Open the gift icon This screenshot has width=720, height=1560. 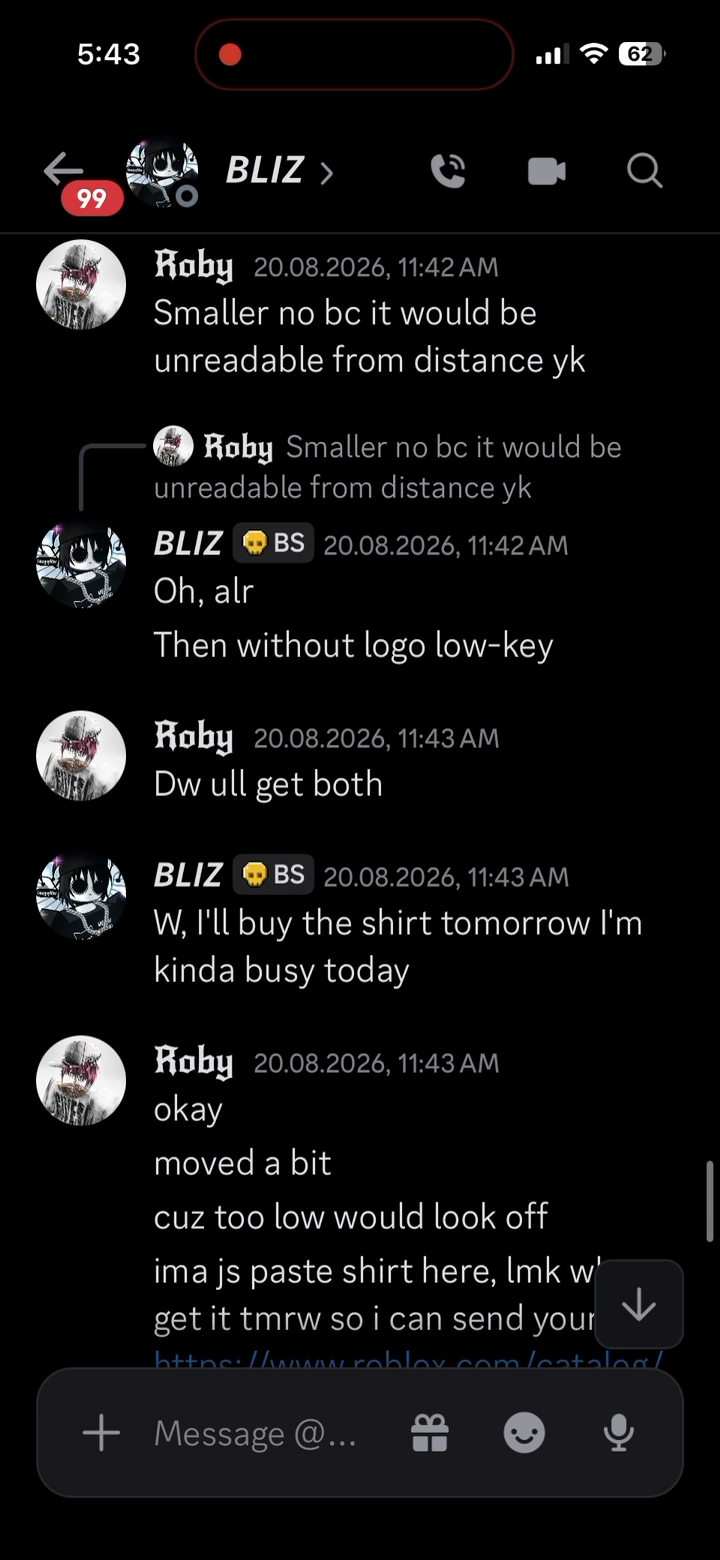click(x=430, y=1434)
